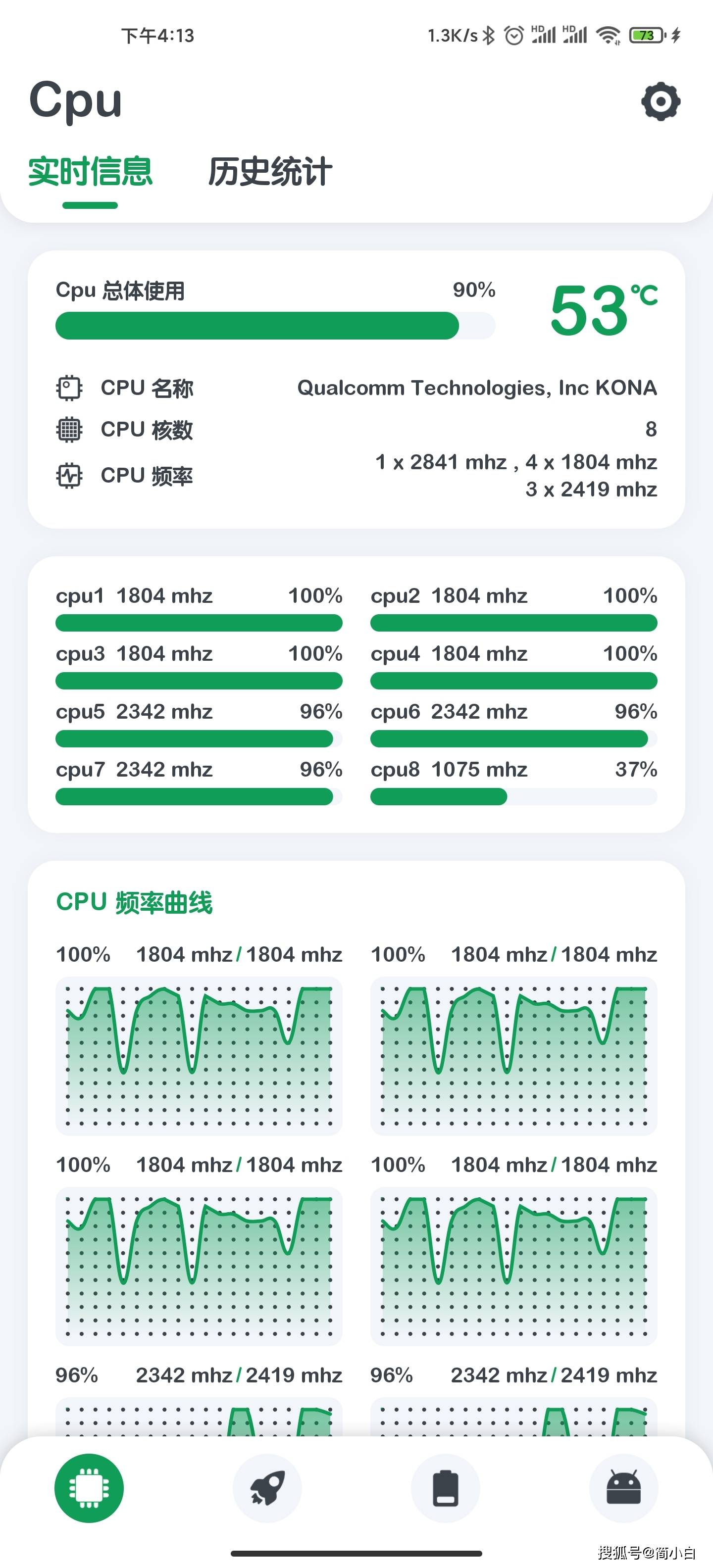The height and width of the screenshot is (1568, 713).
Task: Open the Android robot bottom tab
Action: [x=623, y=1488]
